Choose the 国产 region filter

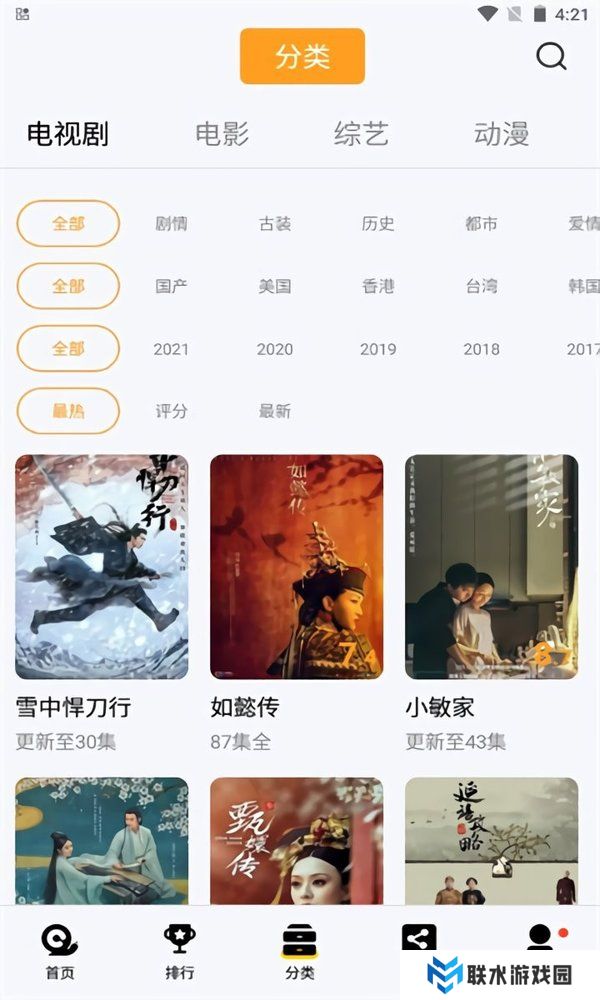[171, 286]
